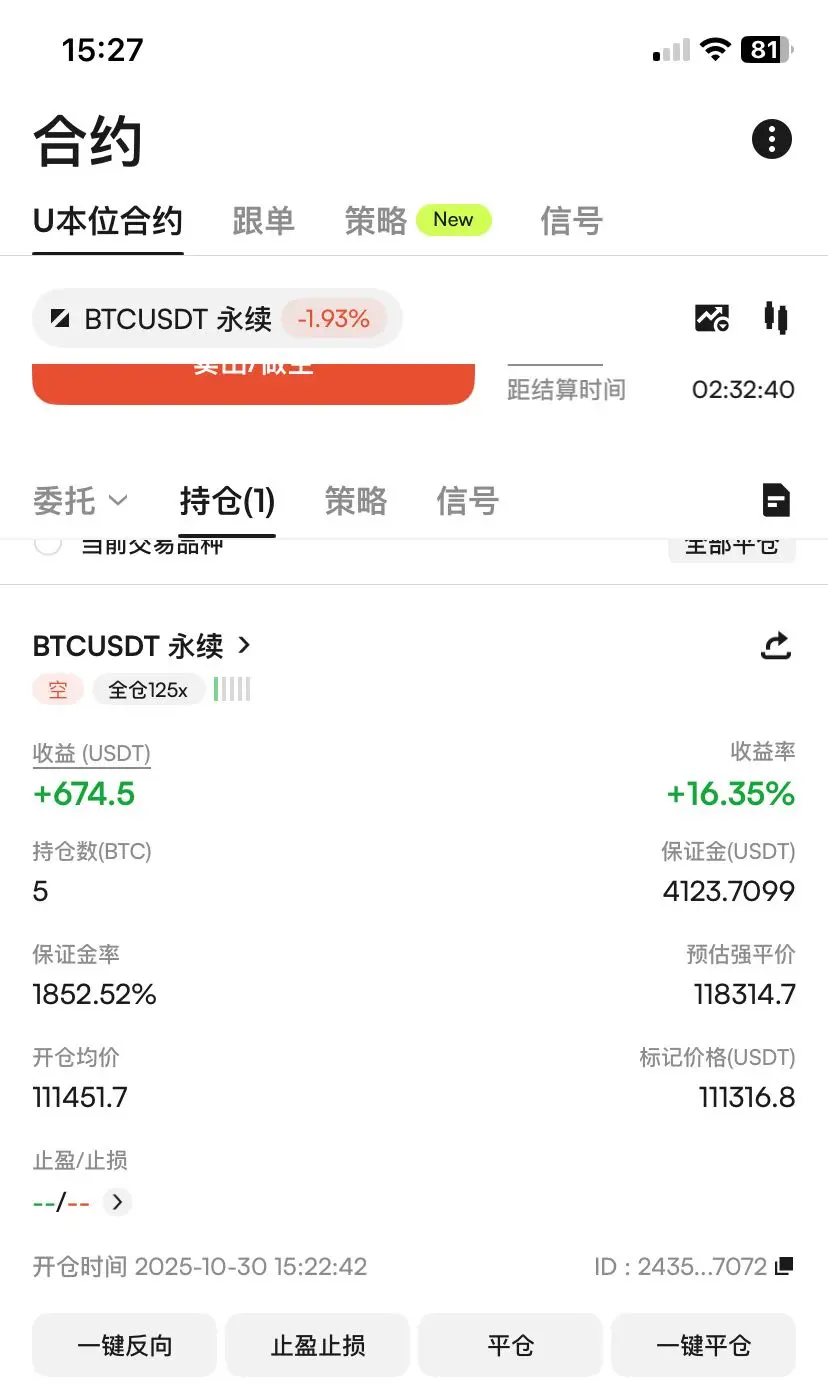Click the three-dot menu at top right
The height and width of the screenshot is (1394, 828).
click(x=771, y=139)
